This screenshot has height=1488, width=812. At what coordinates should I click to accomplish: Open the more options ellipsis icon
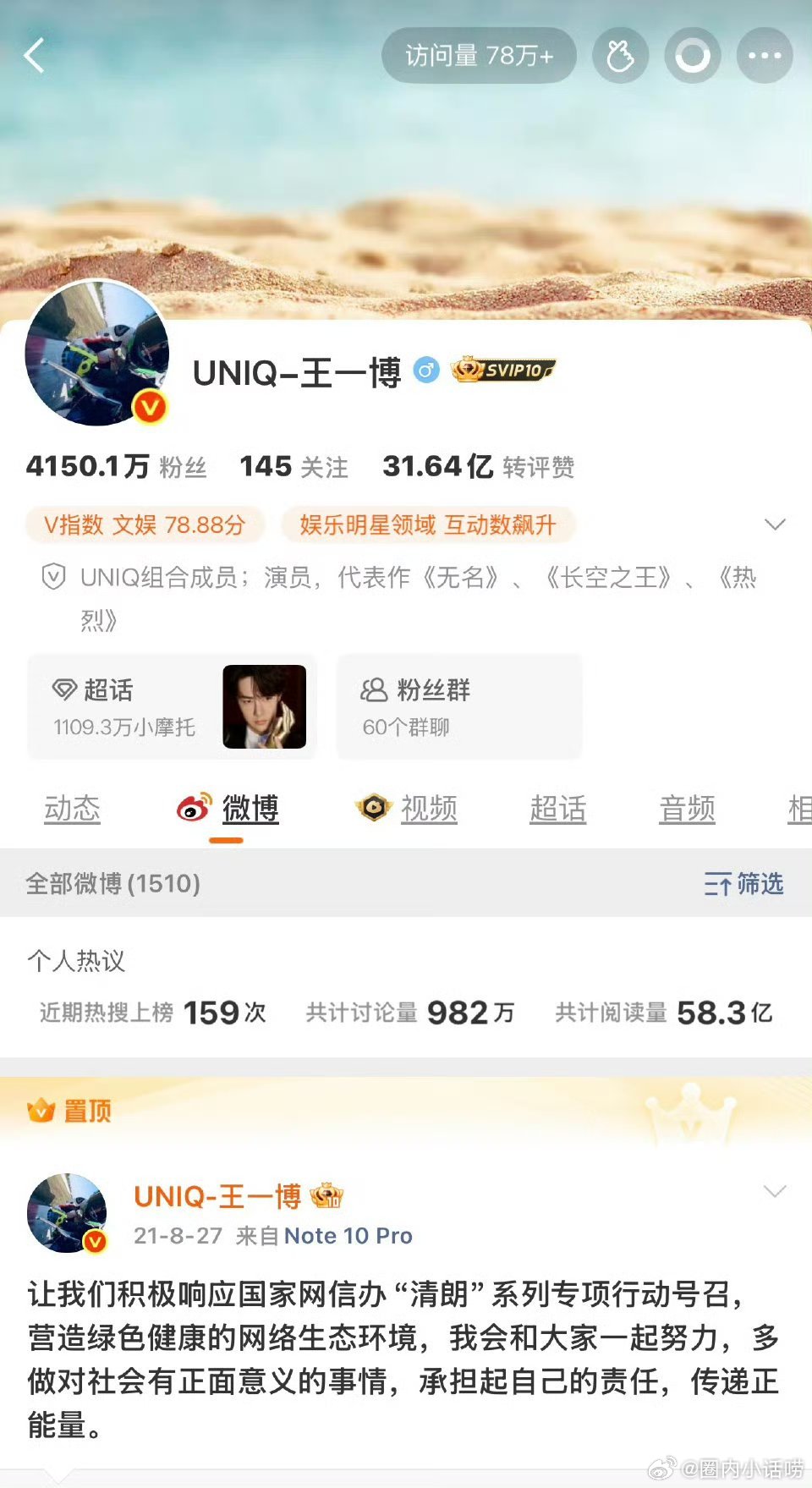click(x=765, y=56)
